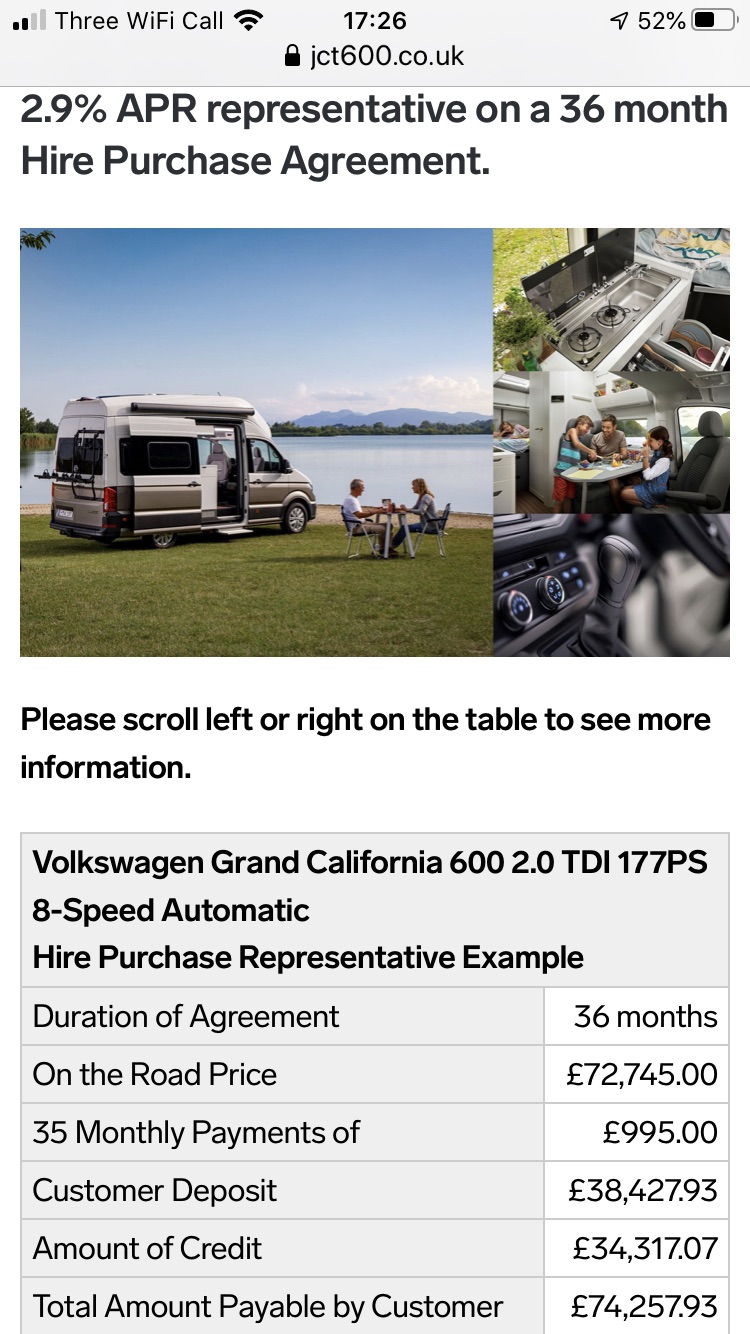Tap the jct600.co.uk address bar
Image resolution: width=750 pixels, height=1334 pixels.
pos(375,56)
